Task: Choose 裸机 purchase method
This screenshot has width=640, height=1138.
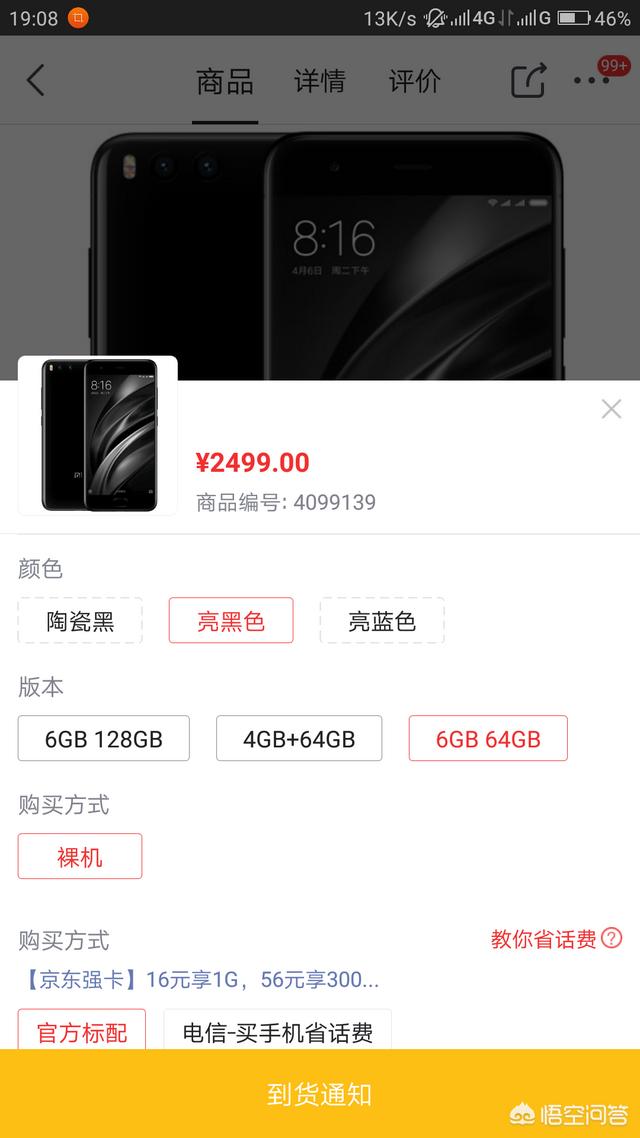Action: [80, 857]
